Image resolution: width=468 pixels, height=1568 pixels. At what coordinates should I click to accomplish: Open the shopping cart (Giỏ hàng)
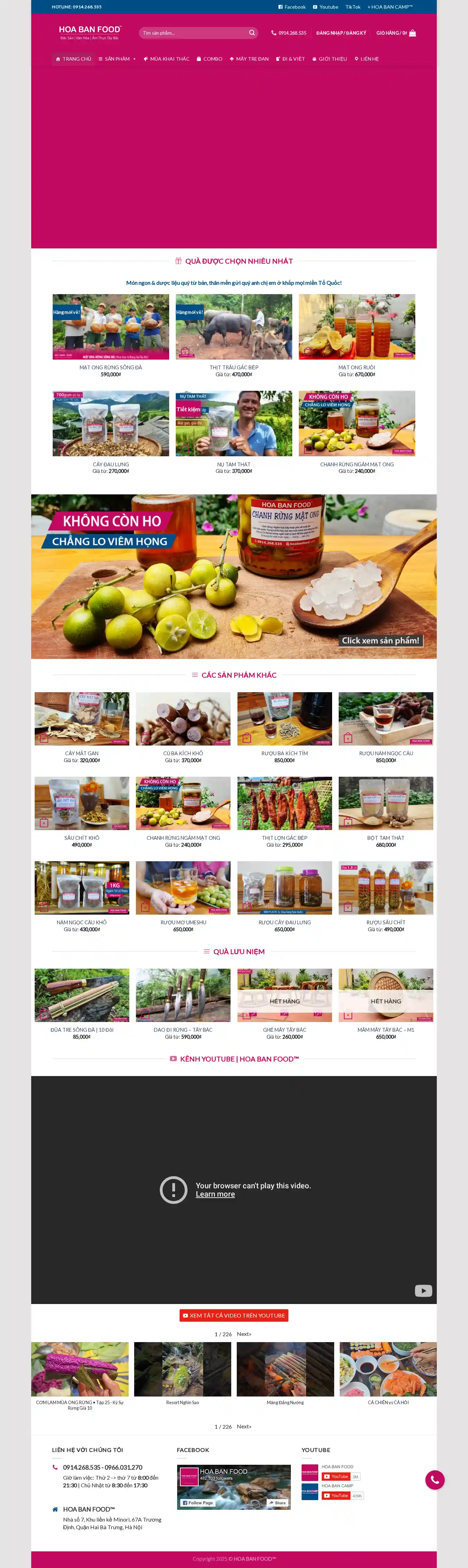(396, 33)
